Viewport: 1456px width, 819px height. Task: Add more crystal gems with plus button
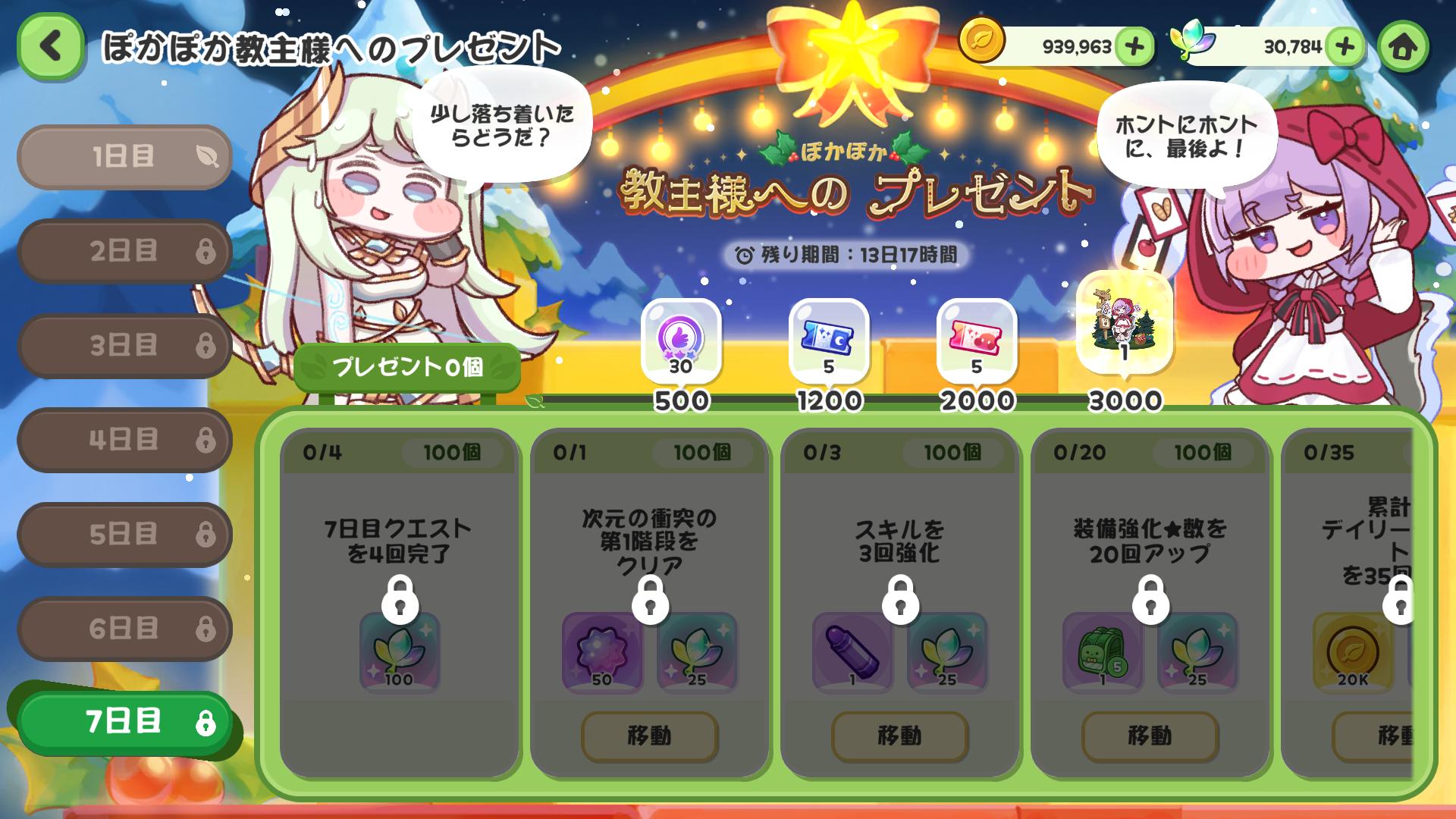tap(1345, 47)
